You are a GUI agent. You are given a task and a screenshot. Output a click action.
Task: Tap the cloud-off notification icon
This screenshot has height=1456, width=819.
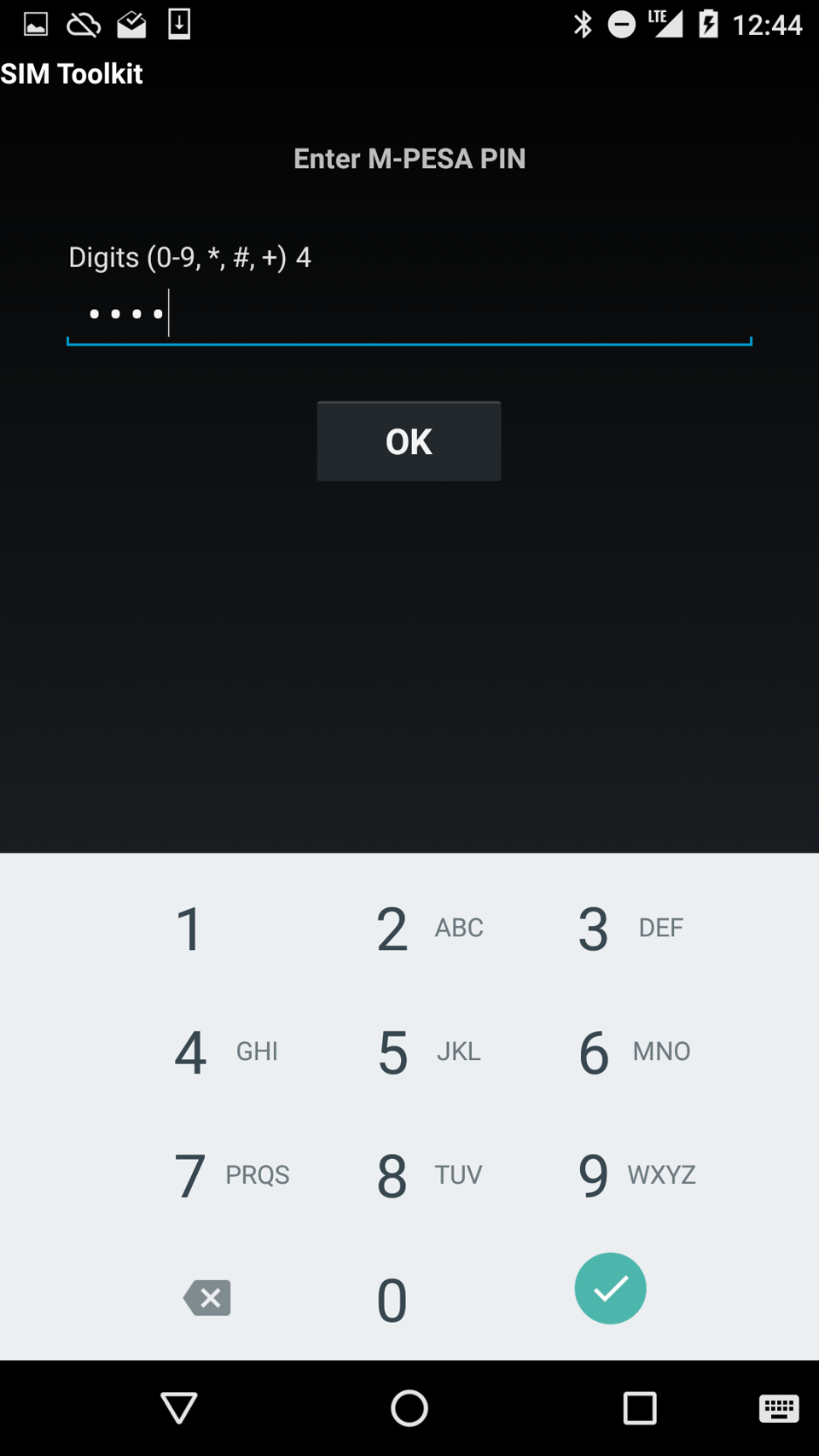coord(83,26)
